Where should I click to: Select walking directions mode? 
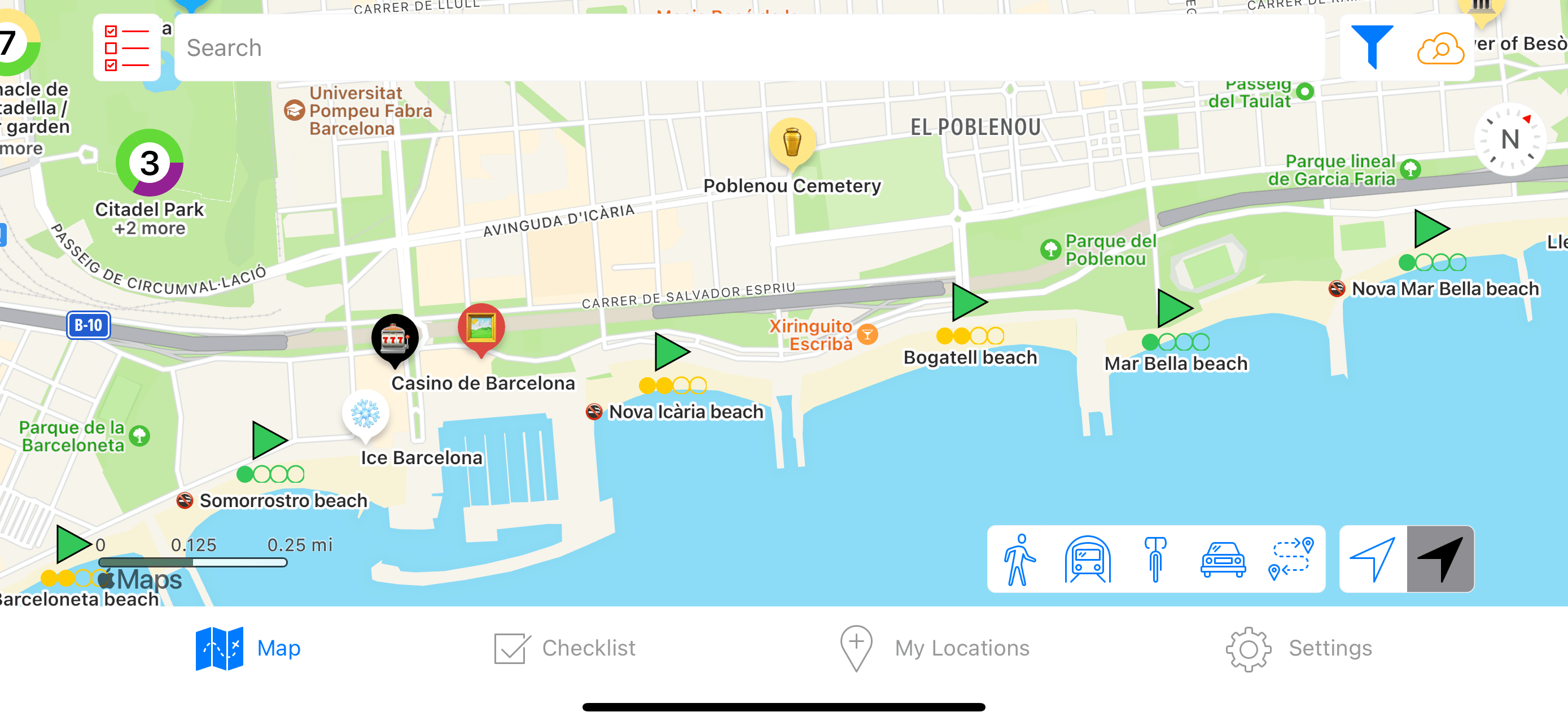[x=1019, y=560]
